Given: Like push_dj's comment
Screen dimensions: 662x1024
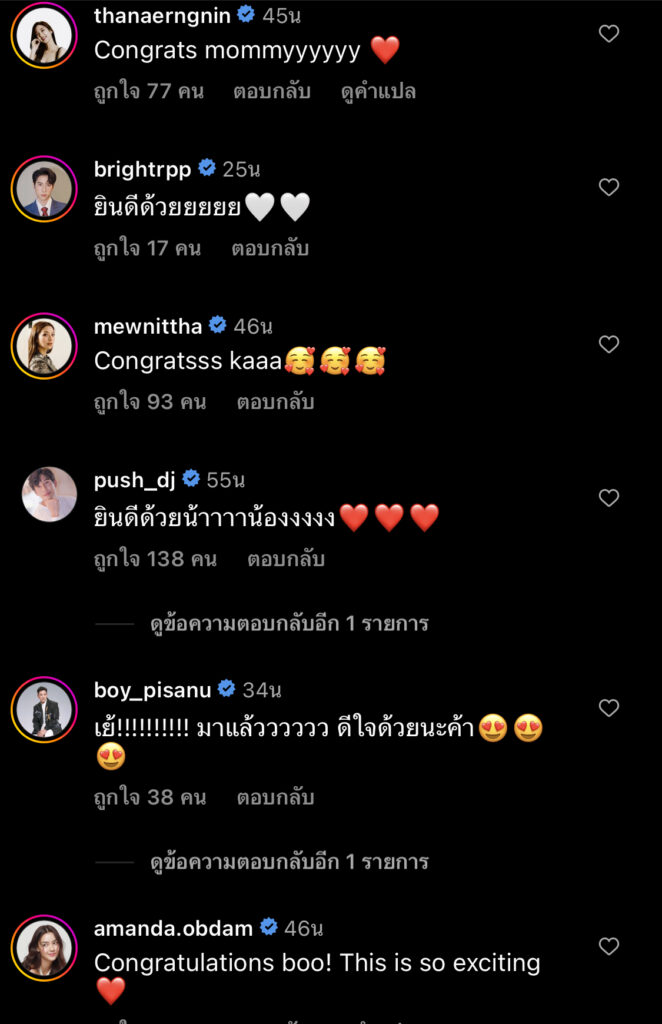Looking at the screenshot, I should tap(608, 498).
